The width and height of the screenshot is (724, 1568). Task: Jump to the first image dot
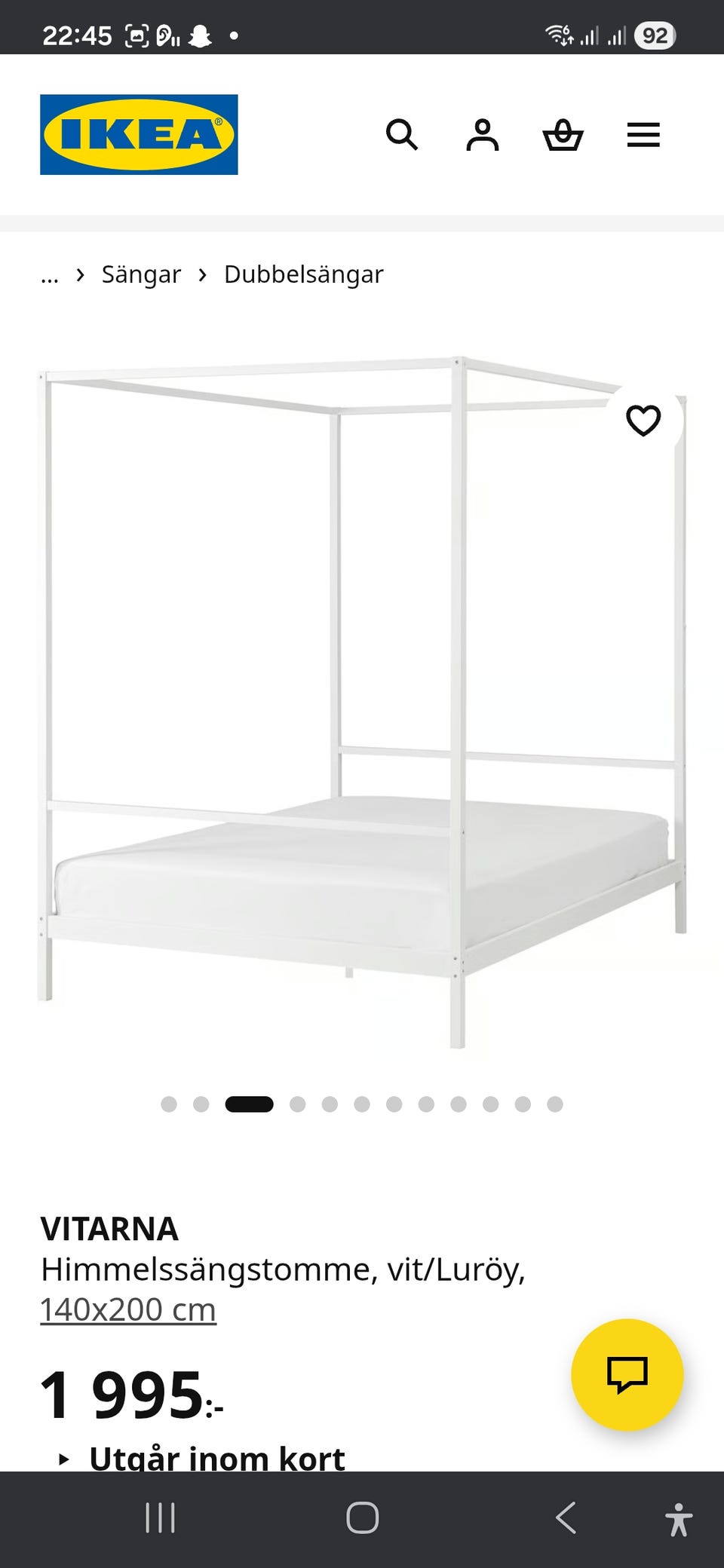point(169,1104)
